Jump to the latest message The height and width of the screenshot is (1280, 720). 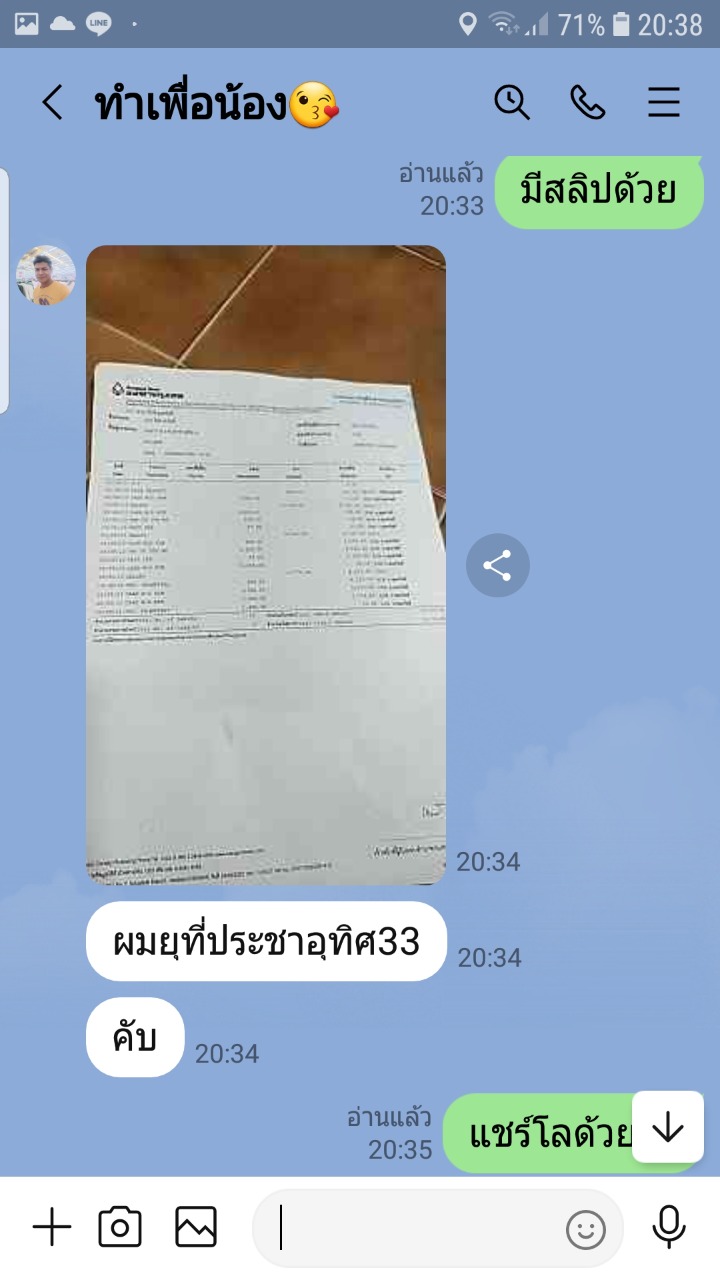[667, 1127]
